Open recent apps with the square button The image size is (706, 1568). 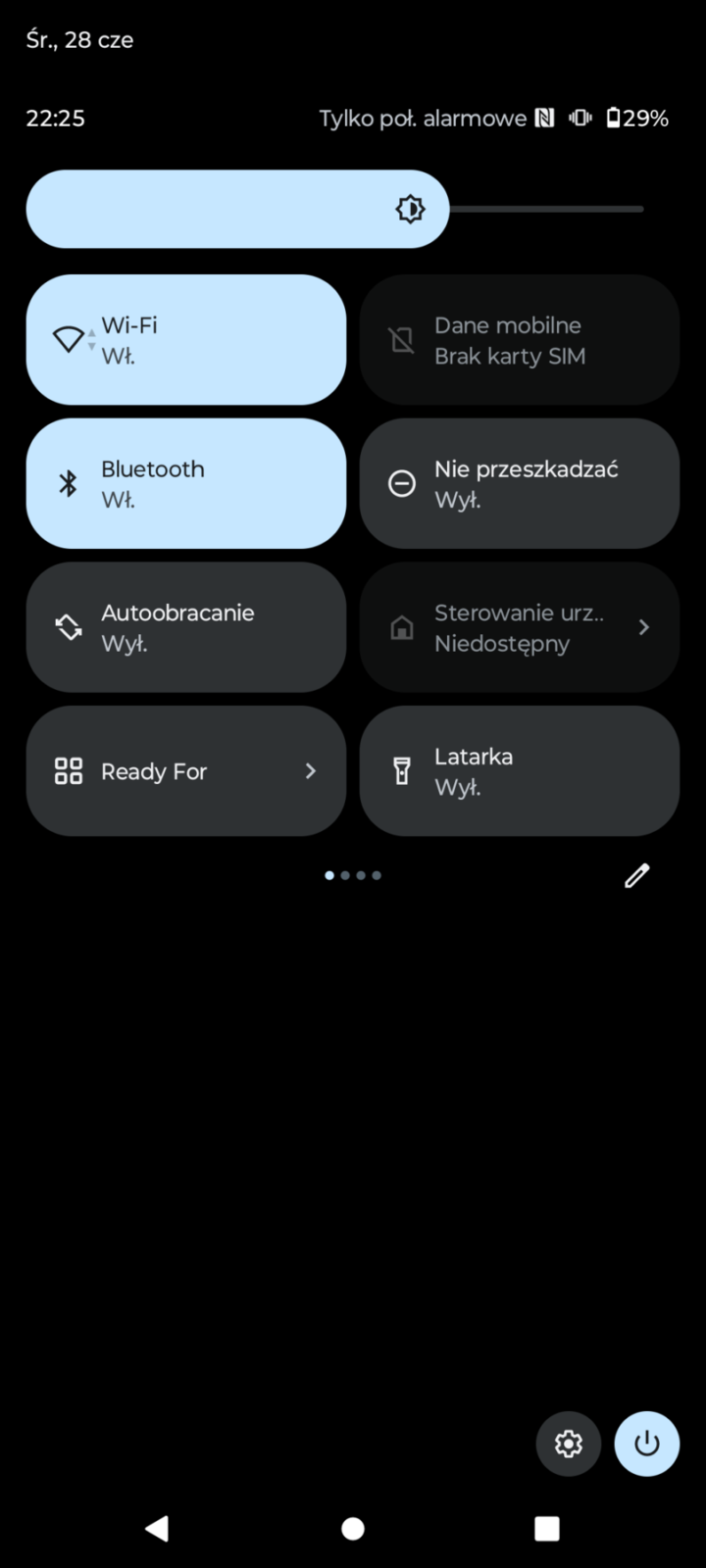[x=547, y=1528]
